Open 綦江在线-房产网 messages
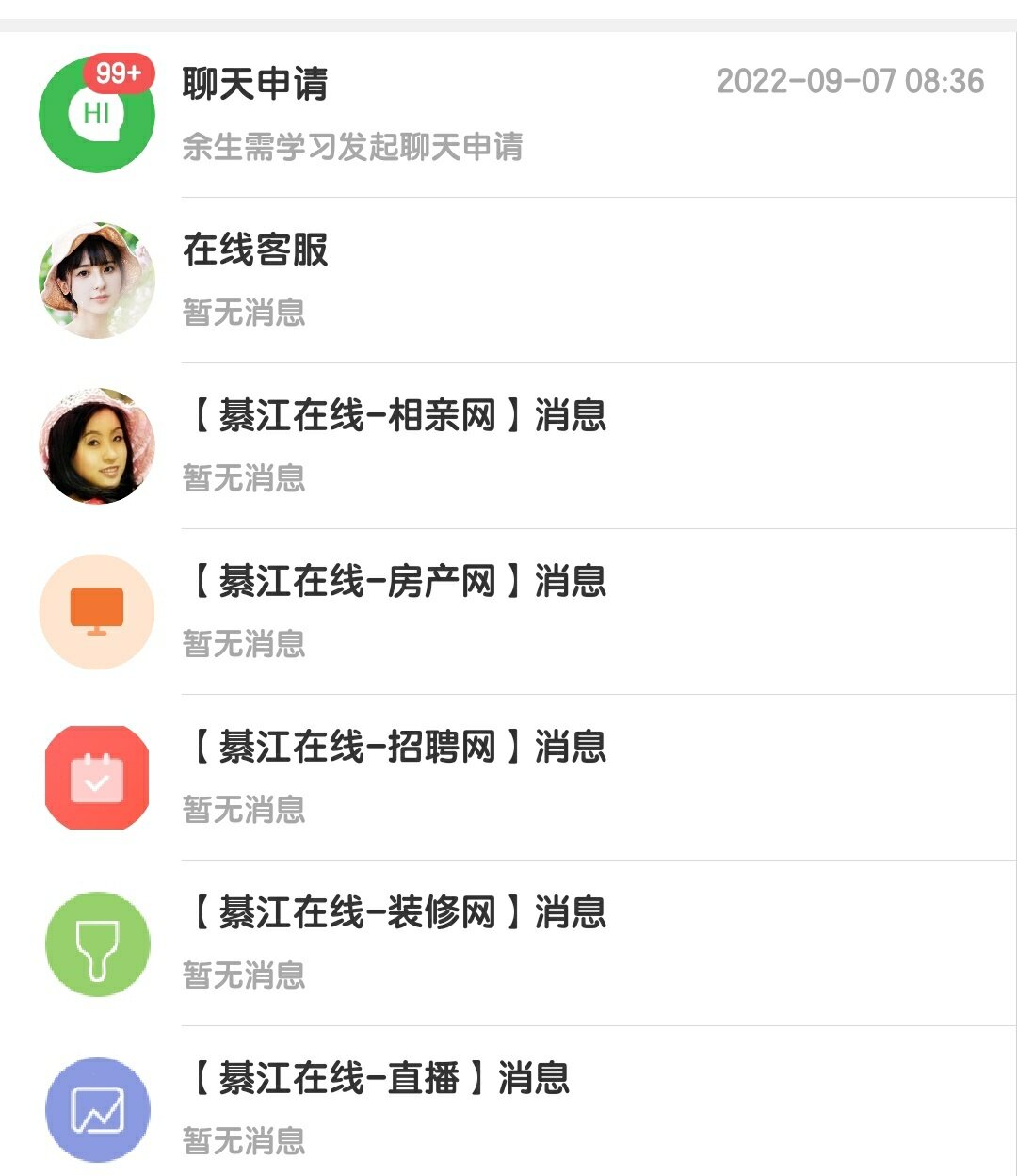1017x1176 pixels. pos(508,612)
